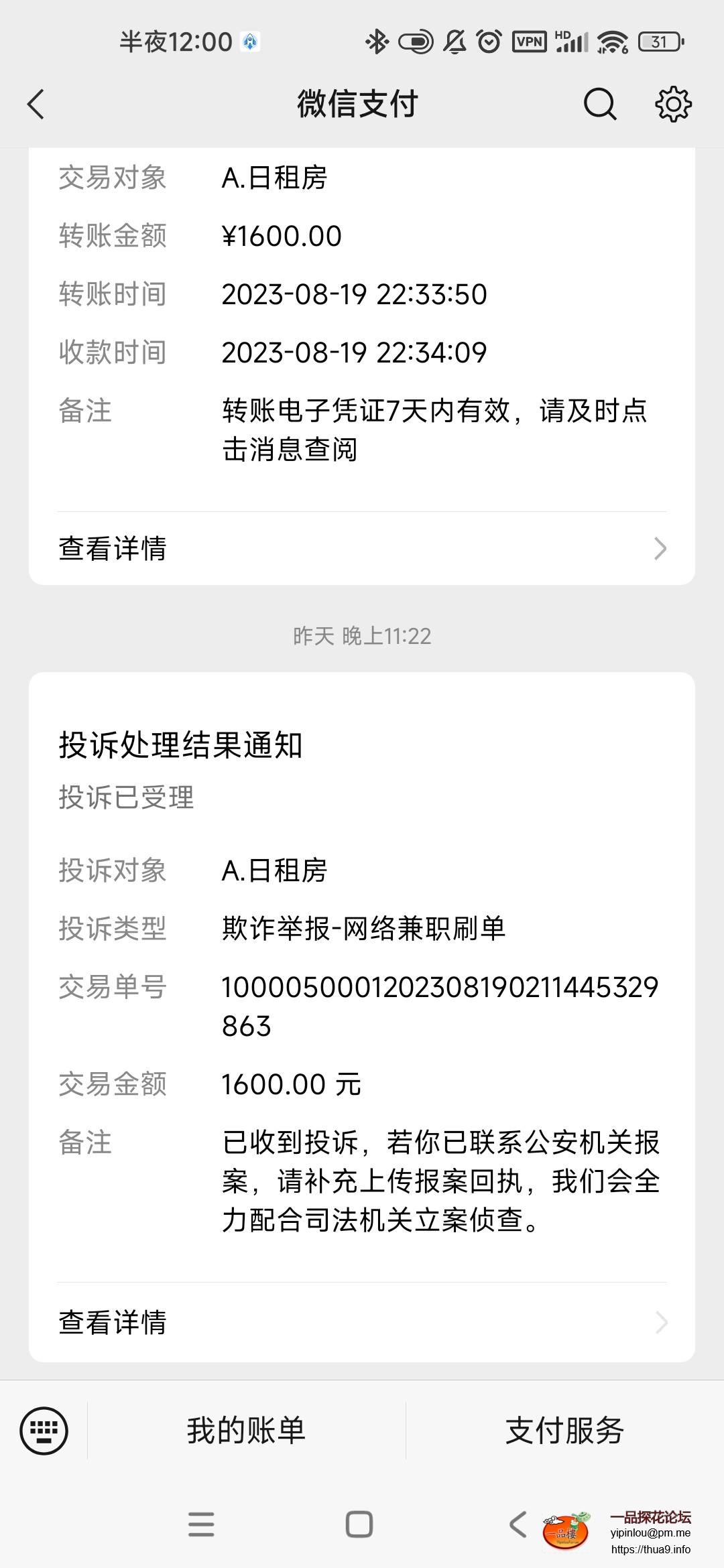This screenshot has width=724, height=1568.
Task: Tap the rocket notification icon beside the clock
Action: [x=251, y=42]
